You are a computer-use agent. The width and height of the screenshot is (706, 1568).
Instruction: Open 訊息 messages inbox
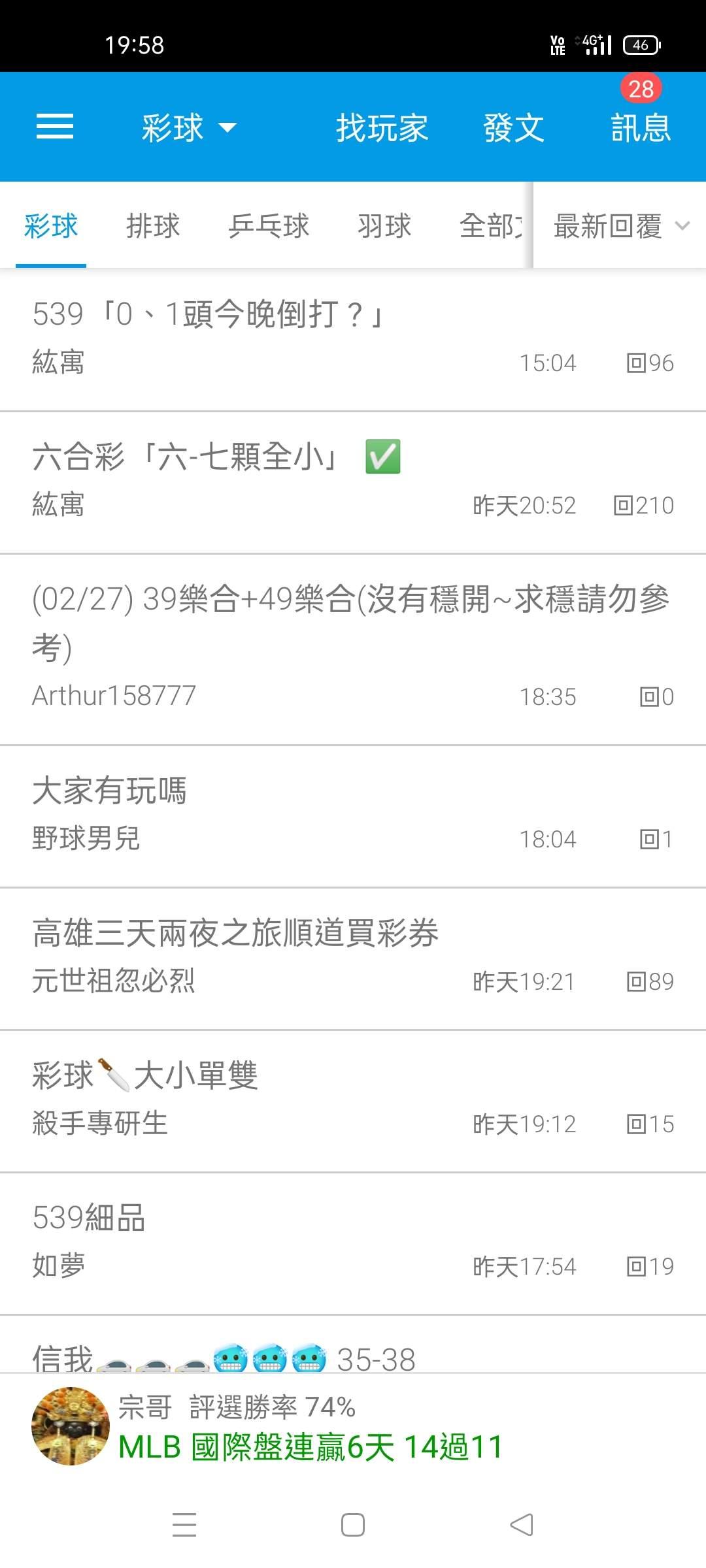point(641,127)
